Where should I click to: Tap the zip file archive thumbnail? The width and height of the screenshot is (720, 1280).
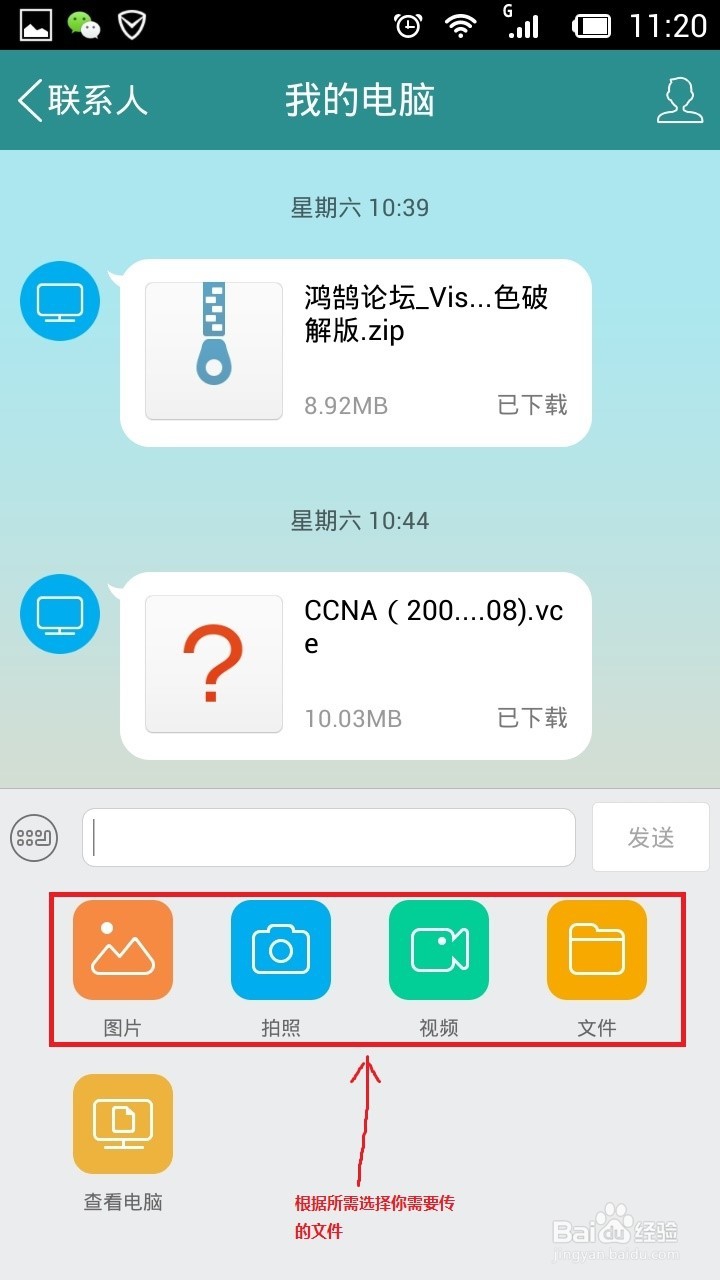pos(213,351)
